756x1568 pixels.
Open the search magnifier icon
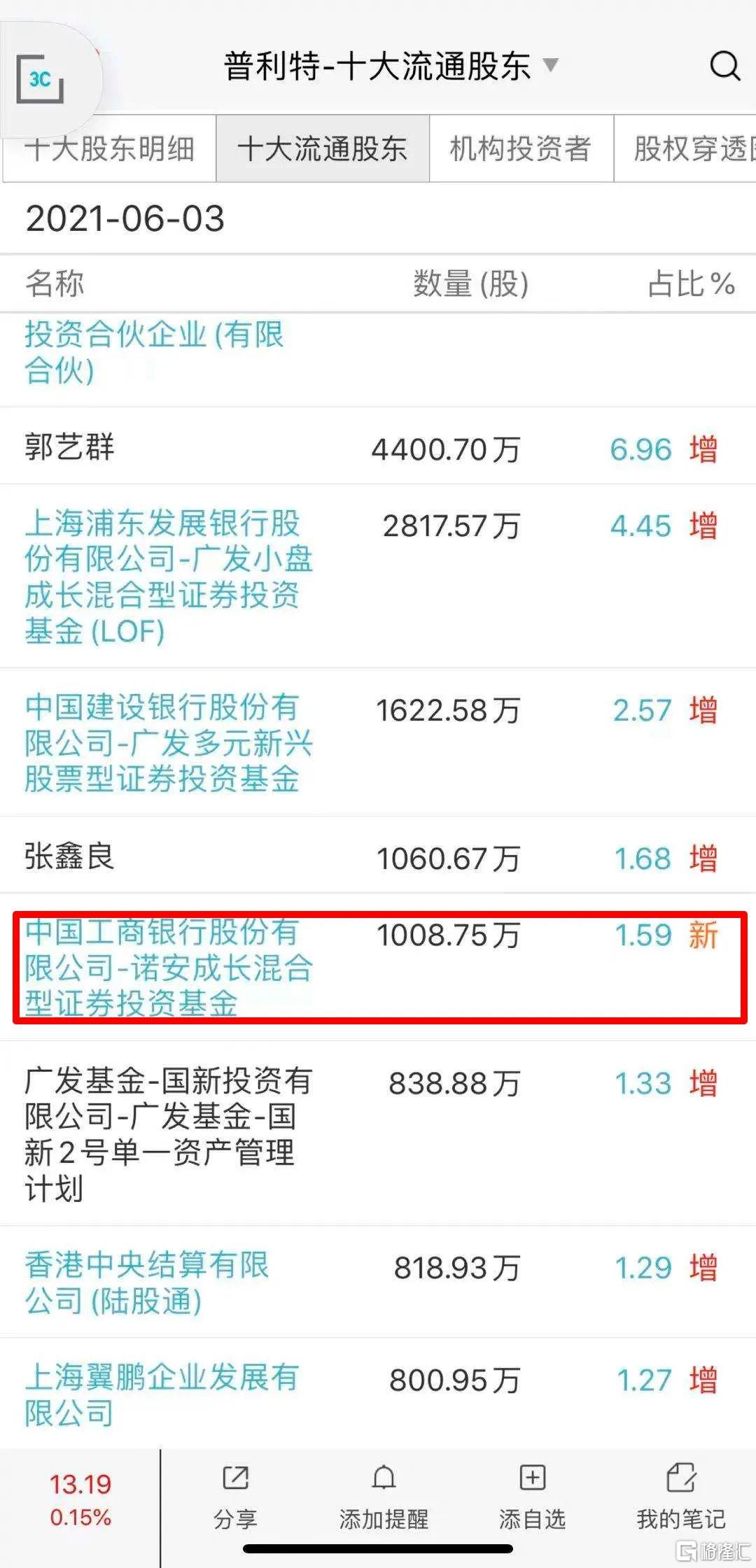point(724,66)
